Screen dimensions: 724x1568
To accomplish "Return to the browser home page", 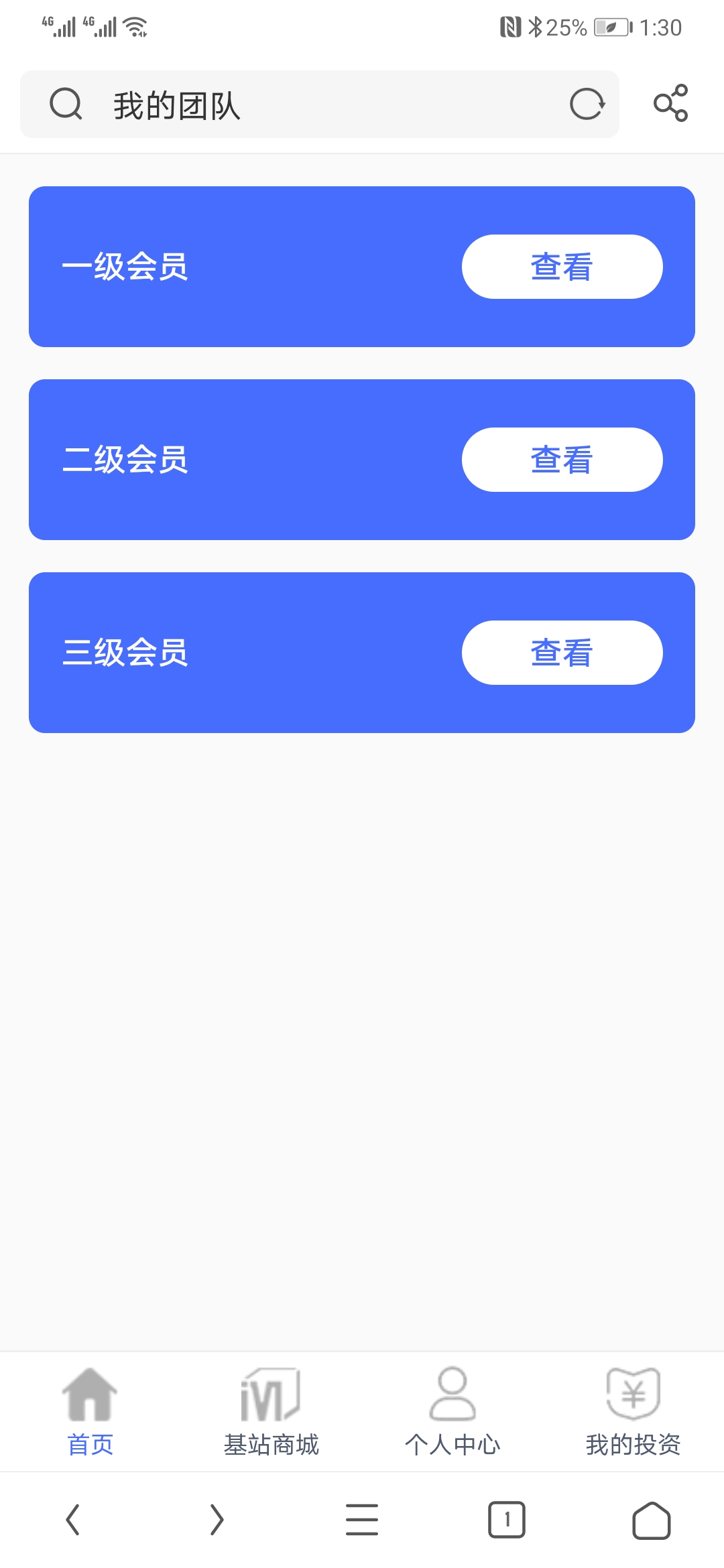I will click(x=651, y=1520).
